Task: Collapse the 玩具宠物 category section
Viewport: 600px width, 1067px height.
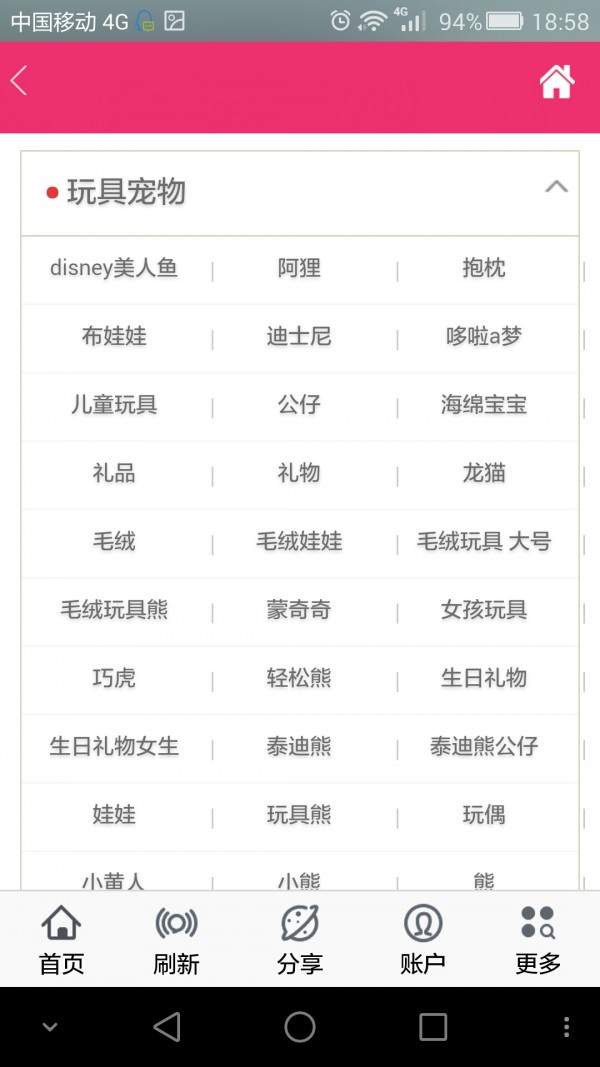Action: click(x=556, y=187)
